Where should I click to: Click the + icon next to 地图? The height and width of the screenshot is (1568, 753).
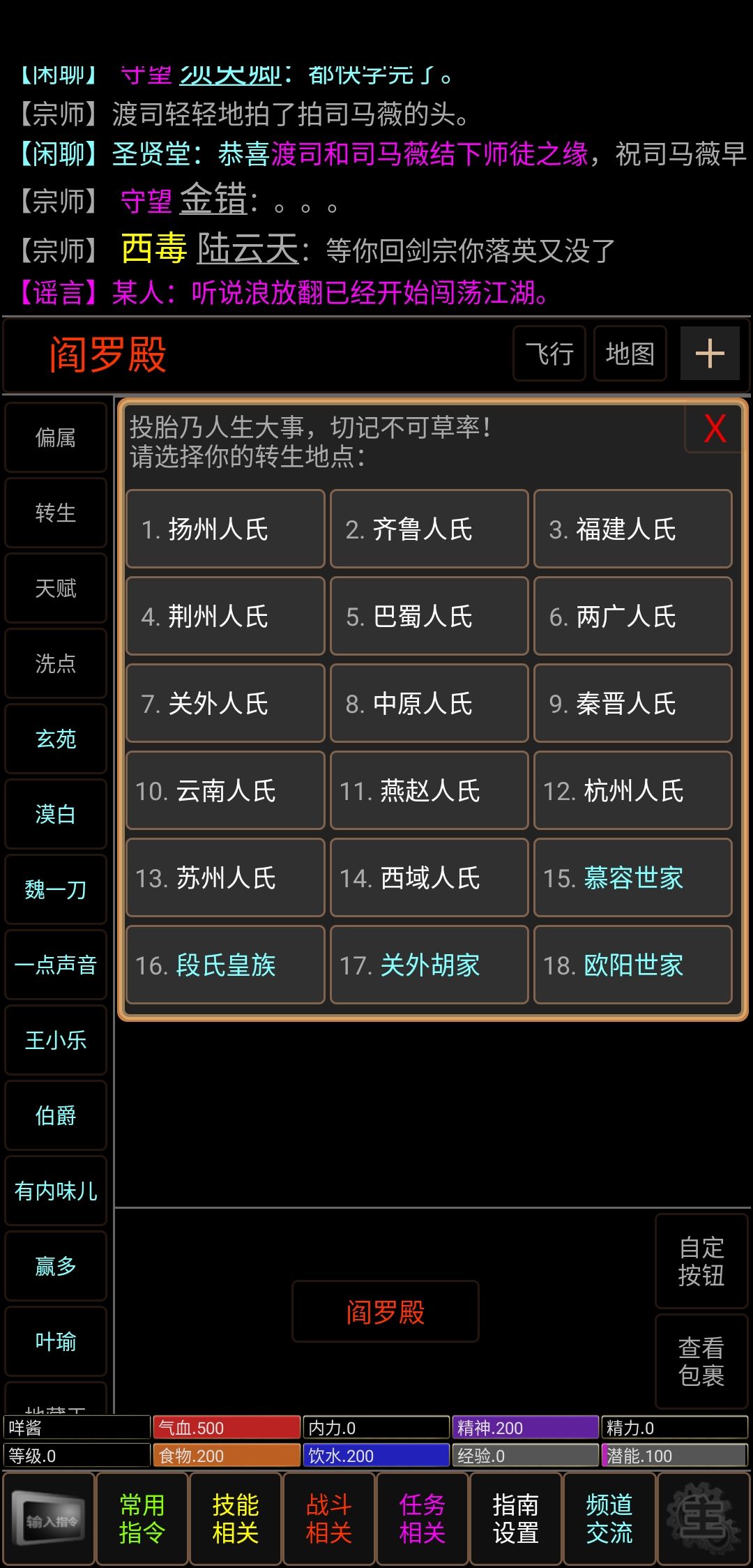[710, 354]
